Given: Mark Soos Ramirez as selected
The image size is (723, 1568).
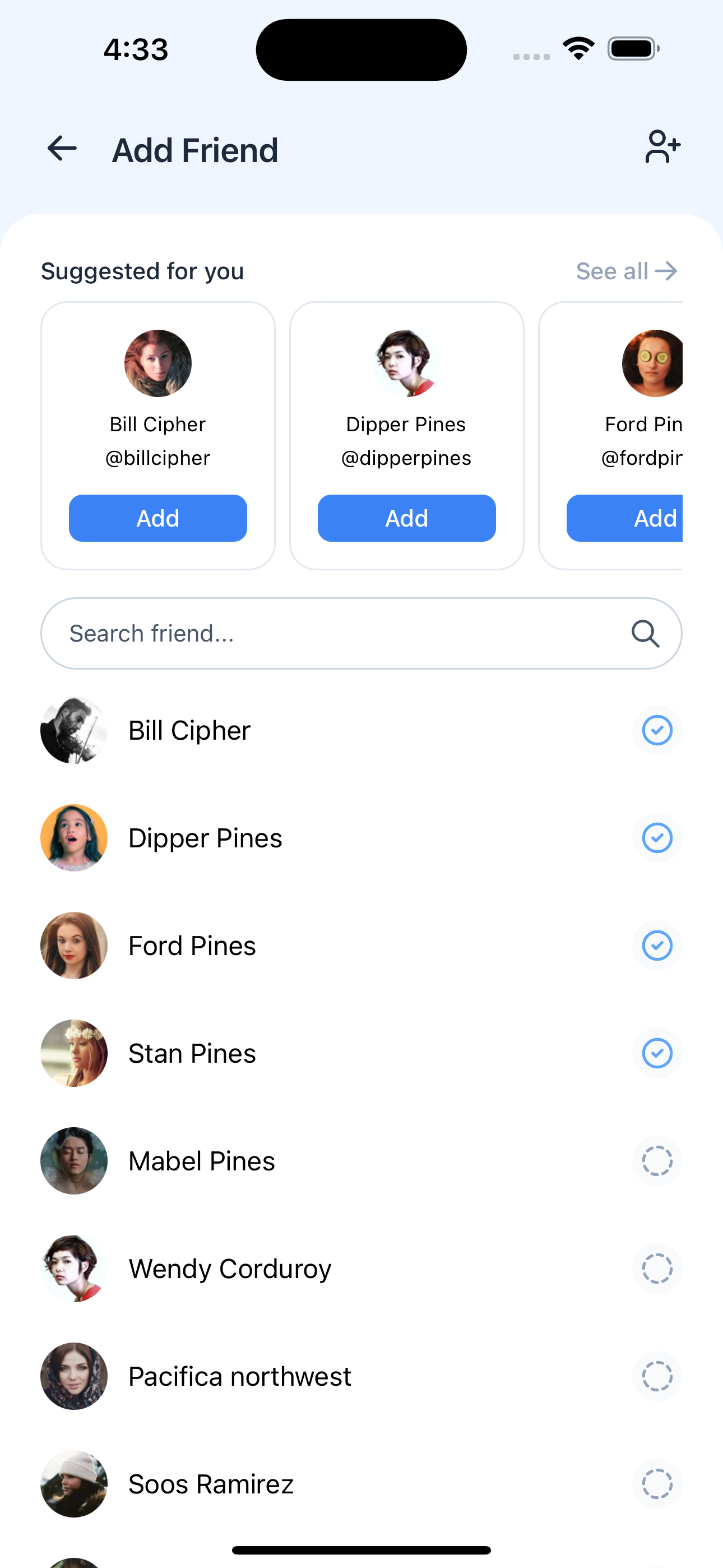Looking at the screenshot, I should click(657, 1484).
